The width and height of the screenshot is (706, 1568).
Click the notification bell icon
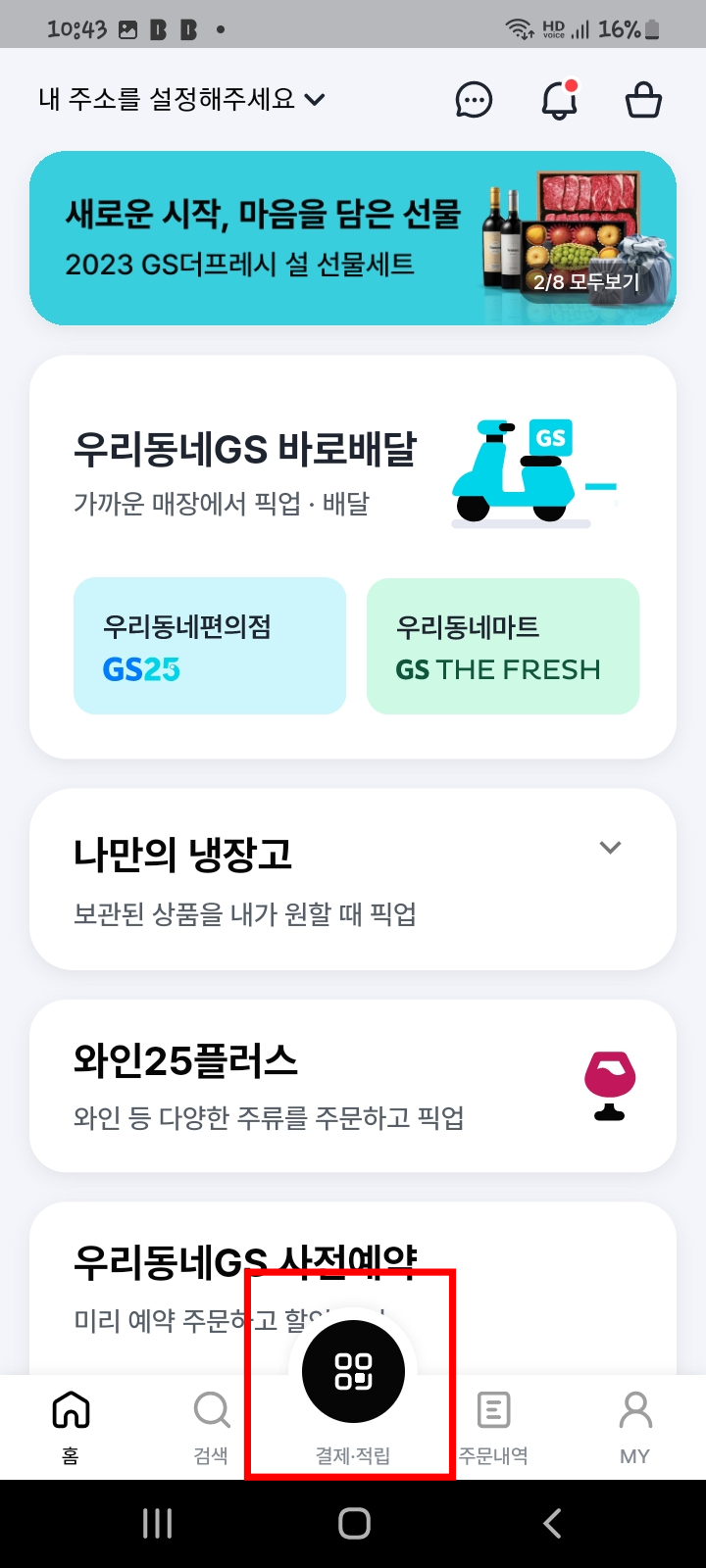(x=560, y=100)
